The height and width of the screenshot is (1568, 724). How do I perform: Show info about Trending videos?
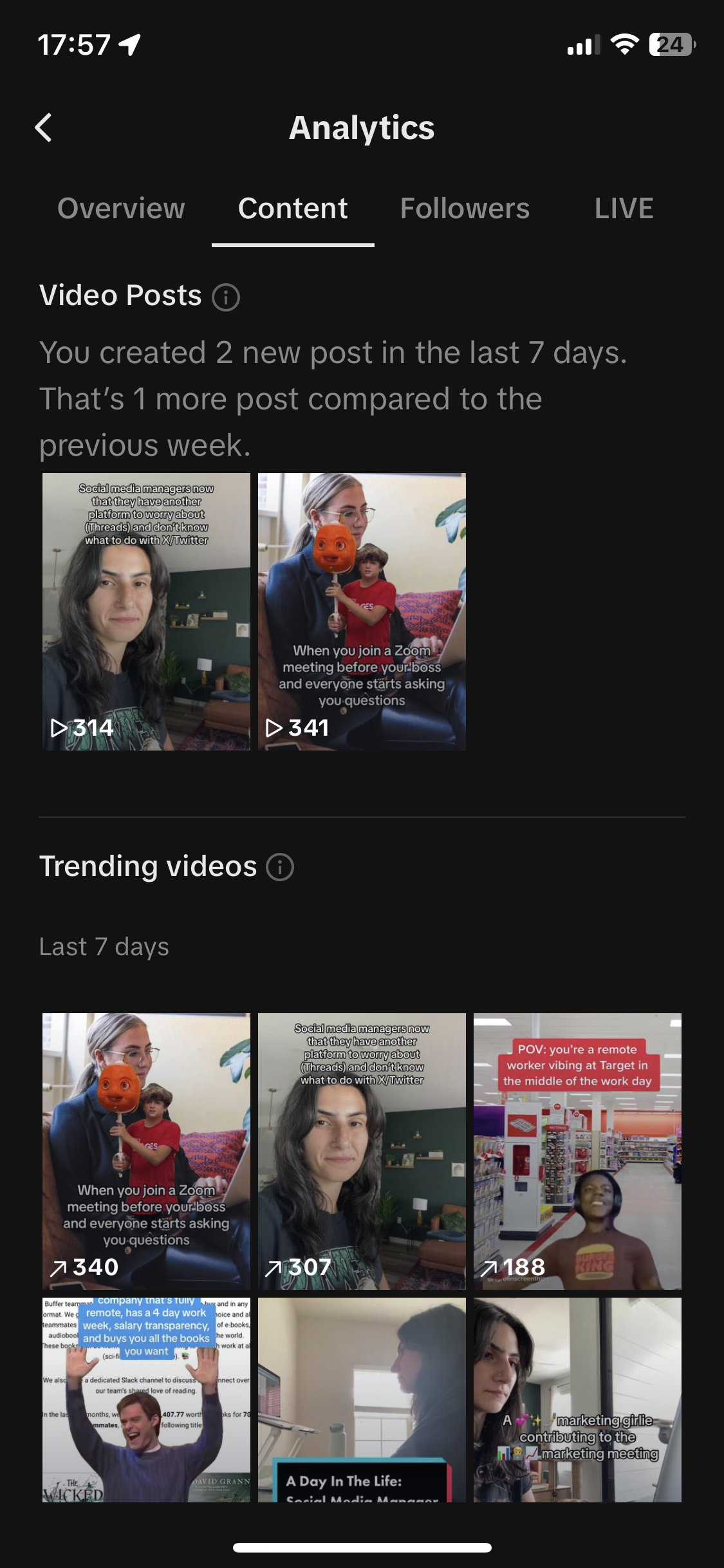280,867
